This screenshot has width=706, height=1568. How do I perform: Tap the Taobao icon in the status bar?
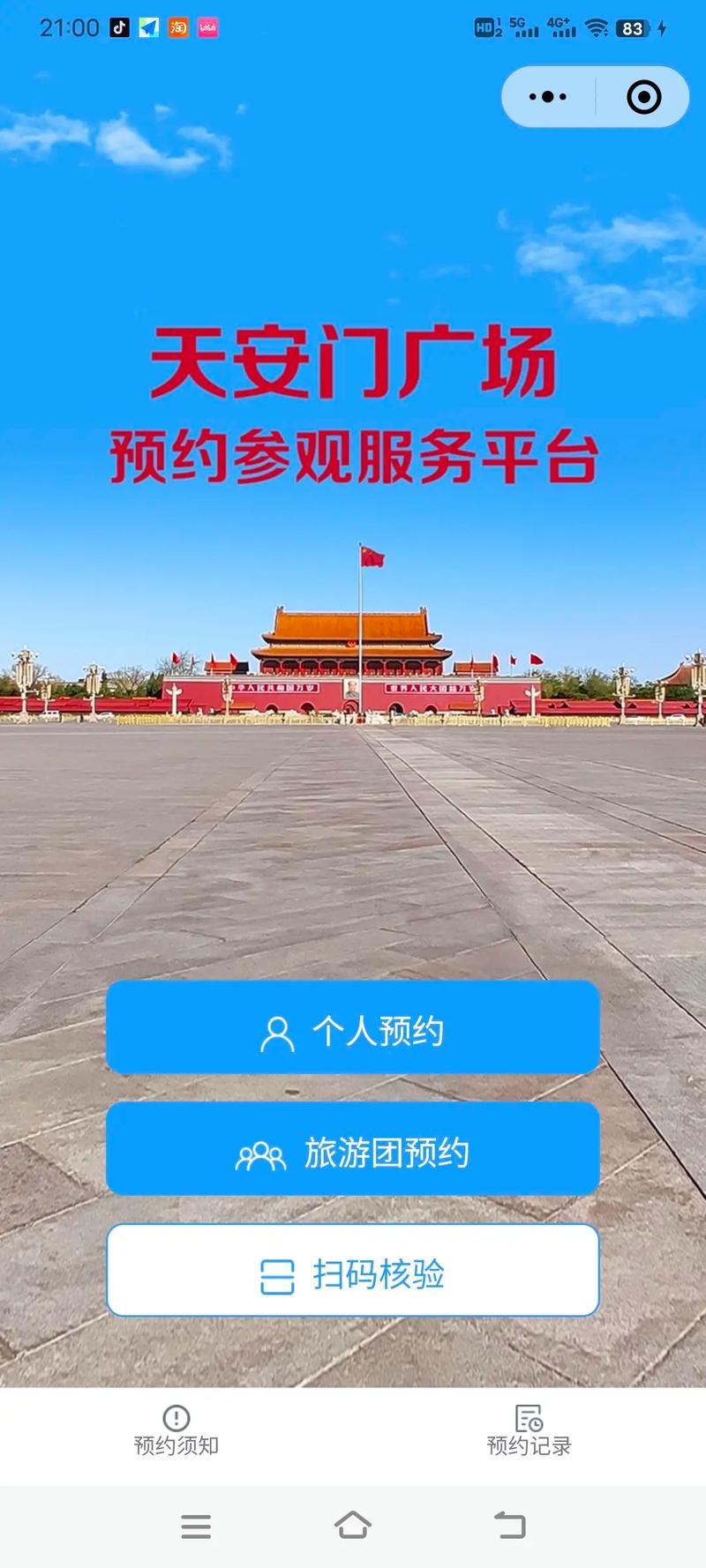coord(177,26)
